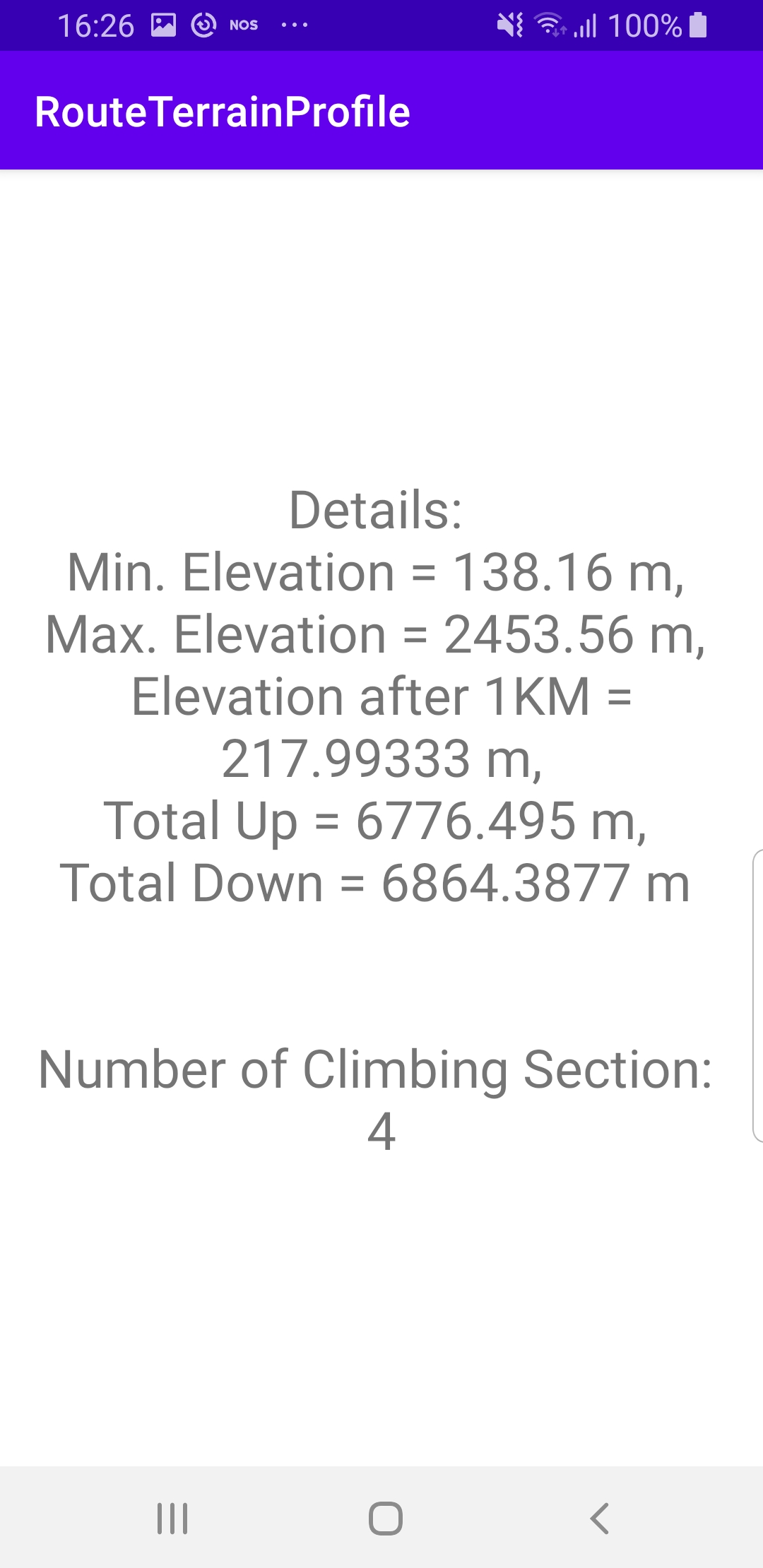Open recent apps from navigation bar

[172, 1518]
